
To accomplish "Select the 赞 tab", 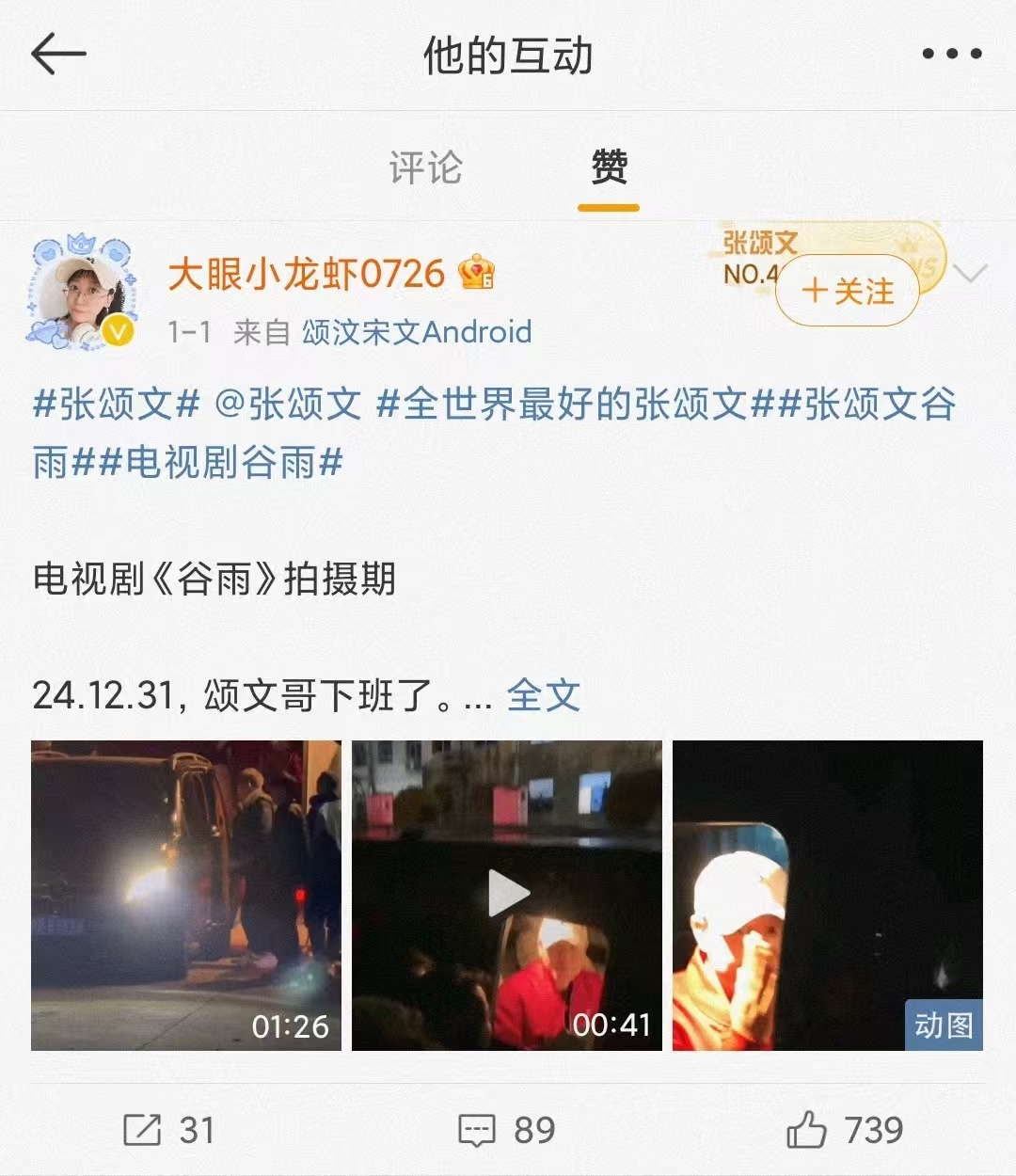I will click(x=609, y=168).
